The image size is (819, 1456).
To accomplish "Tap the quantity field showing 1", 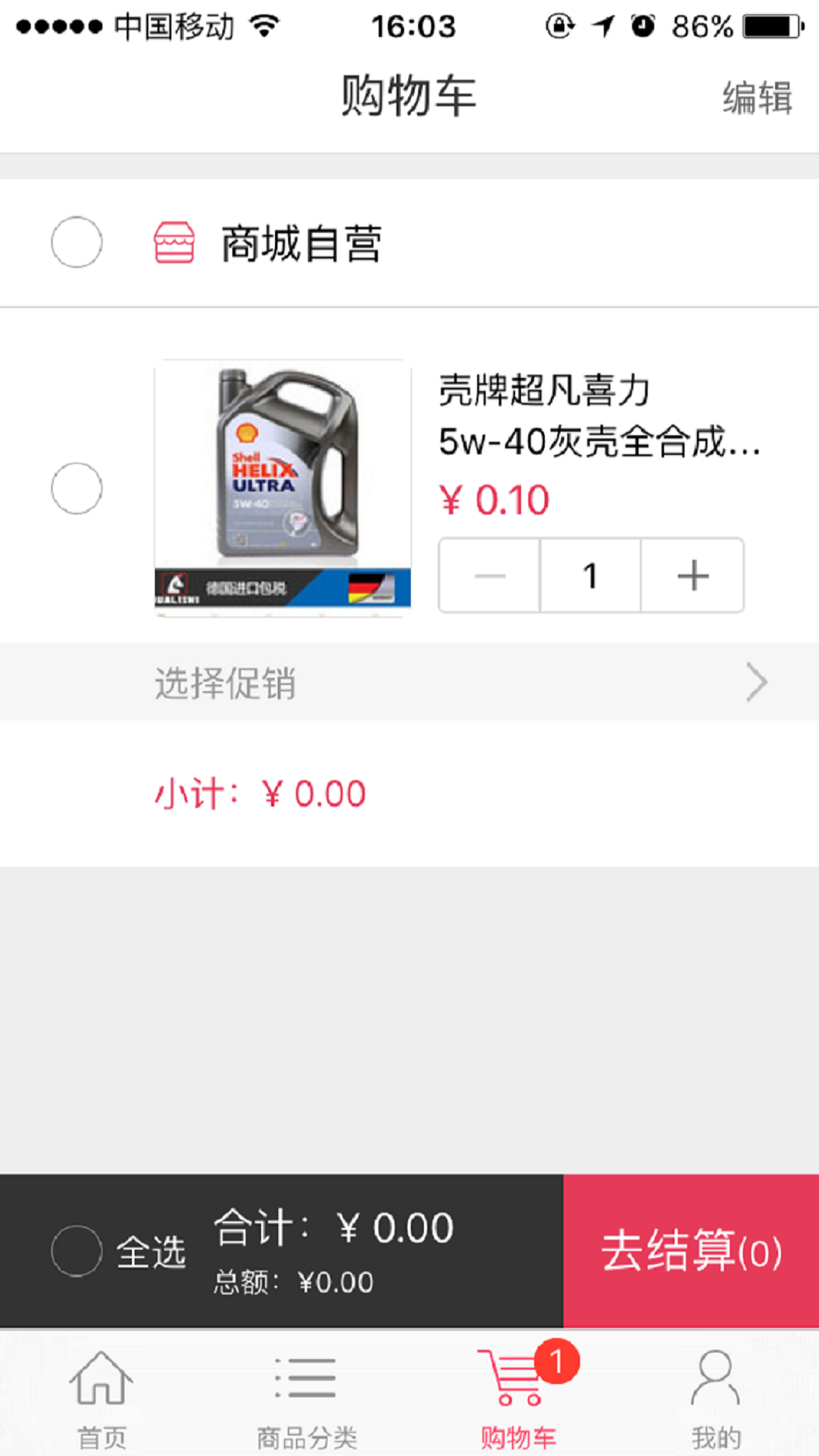I will pos(590,576).
